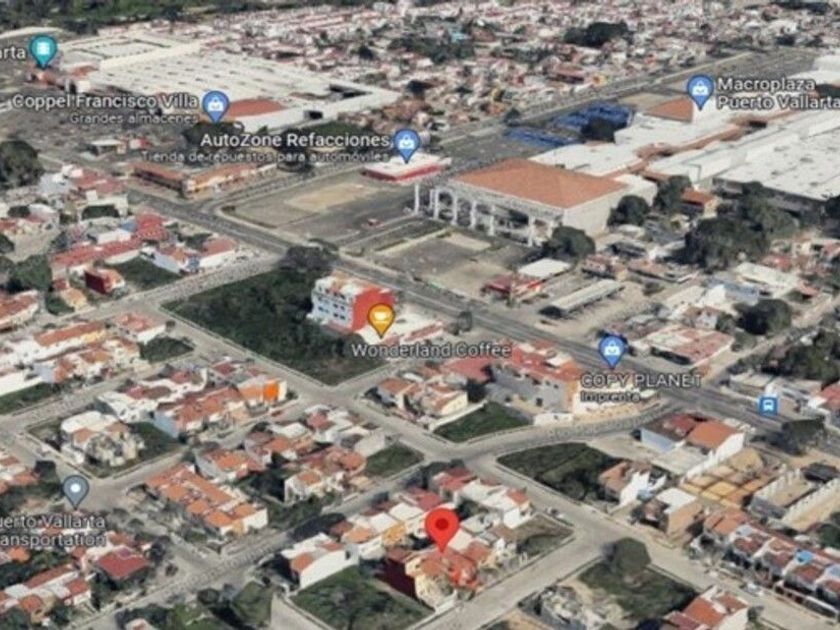Viewport: 840px width, 630px height.
Task: Select the AutoZone Refacciones map marker
Action: point(407,144)
